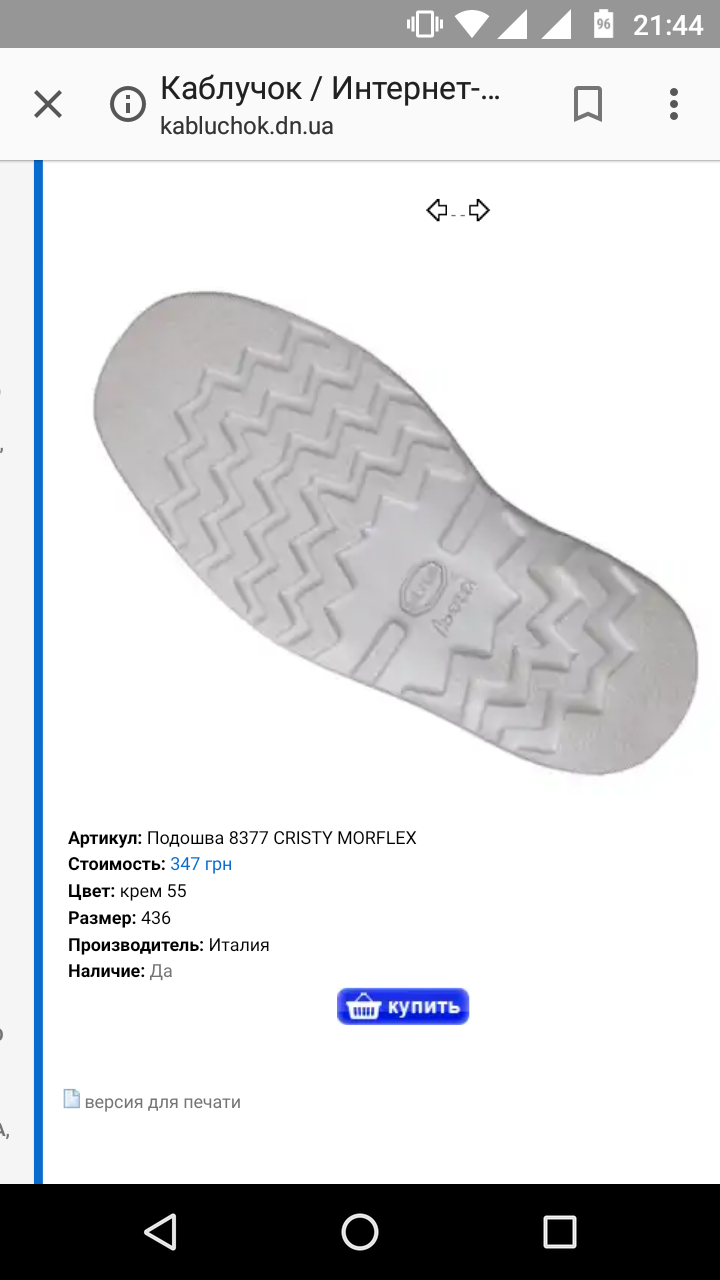Bookmark this page
Viewport: 720px width, 1280px height.
[588, 104]
